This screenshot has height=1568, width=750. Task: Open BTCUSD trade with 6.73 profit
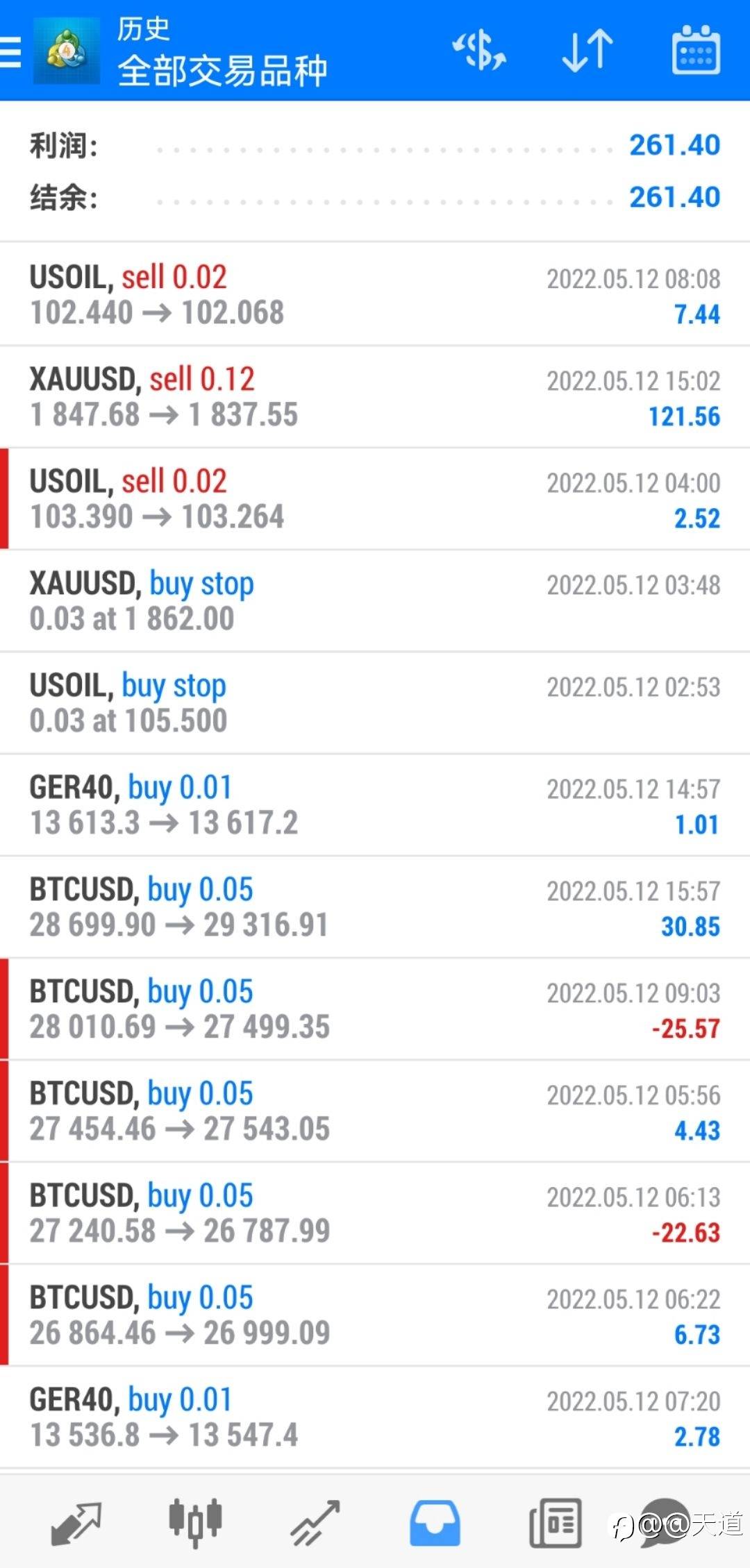(x=375, y=1315)
